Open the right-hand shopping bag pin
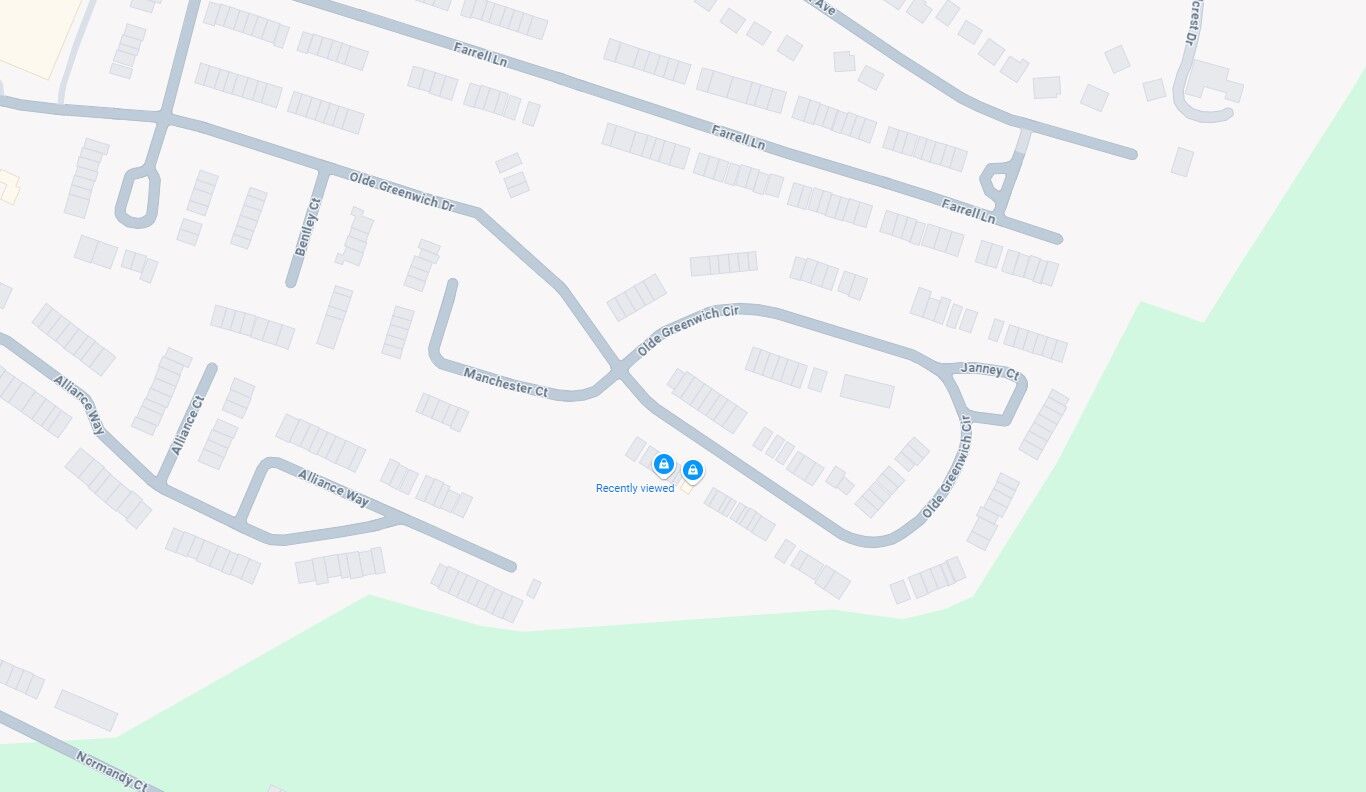 [693, 470]
